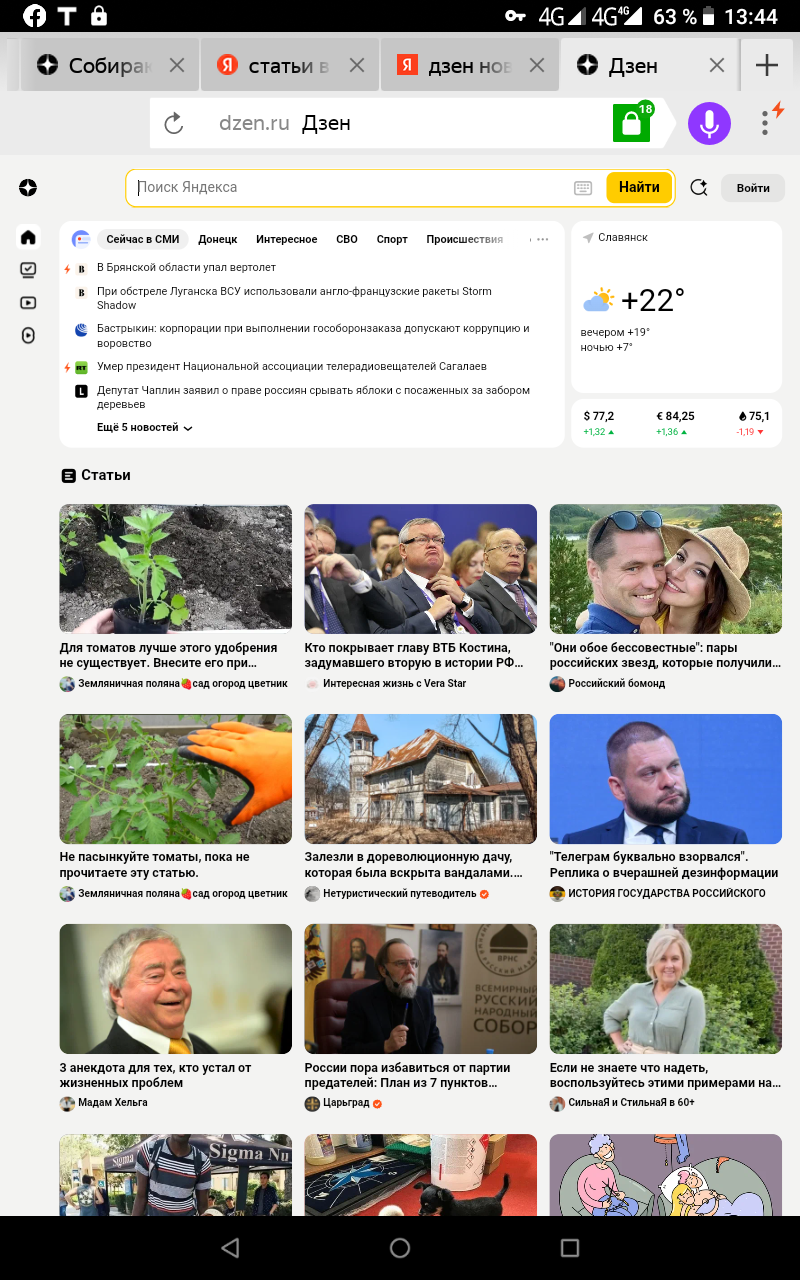Open the Telegram disinformation article
The image size is (800, 1280).
pos(665,864)
